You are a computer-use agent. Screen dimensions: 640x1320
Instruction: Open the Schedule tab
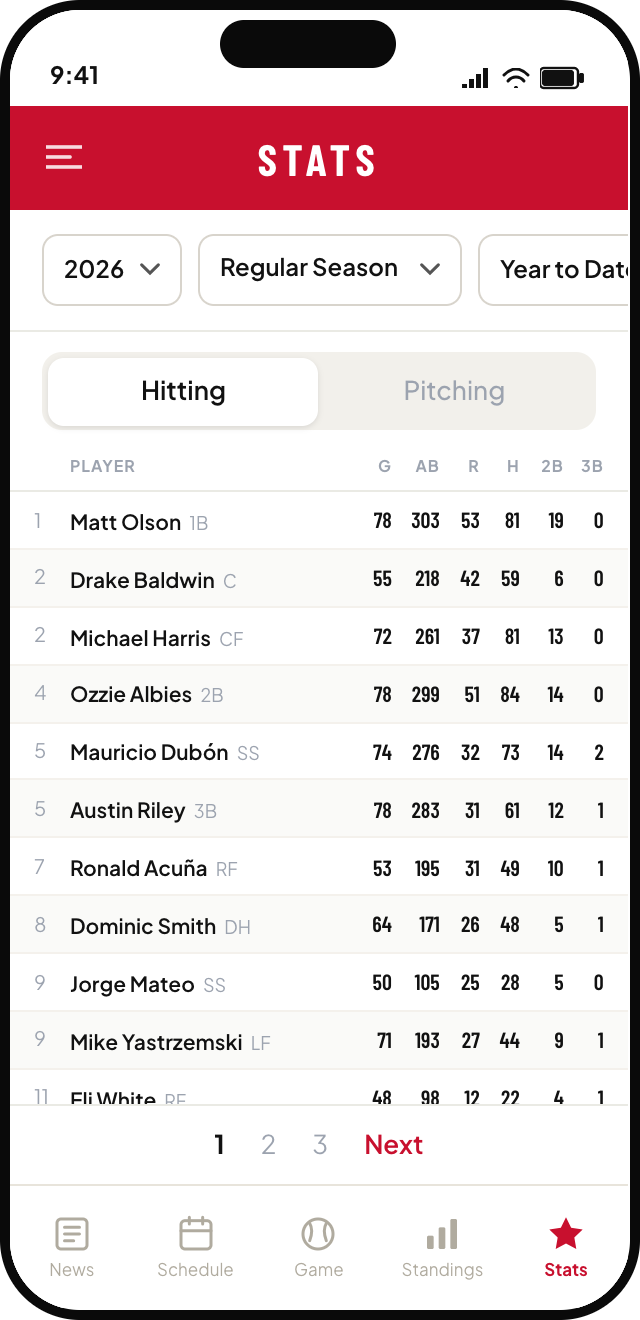(x=195, y=1247)
